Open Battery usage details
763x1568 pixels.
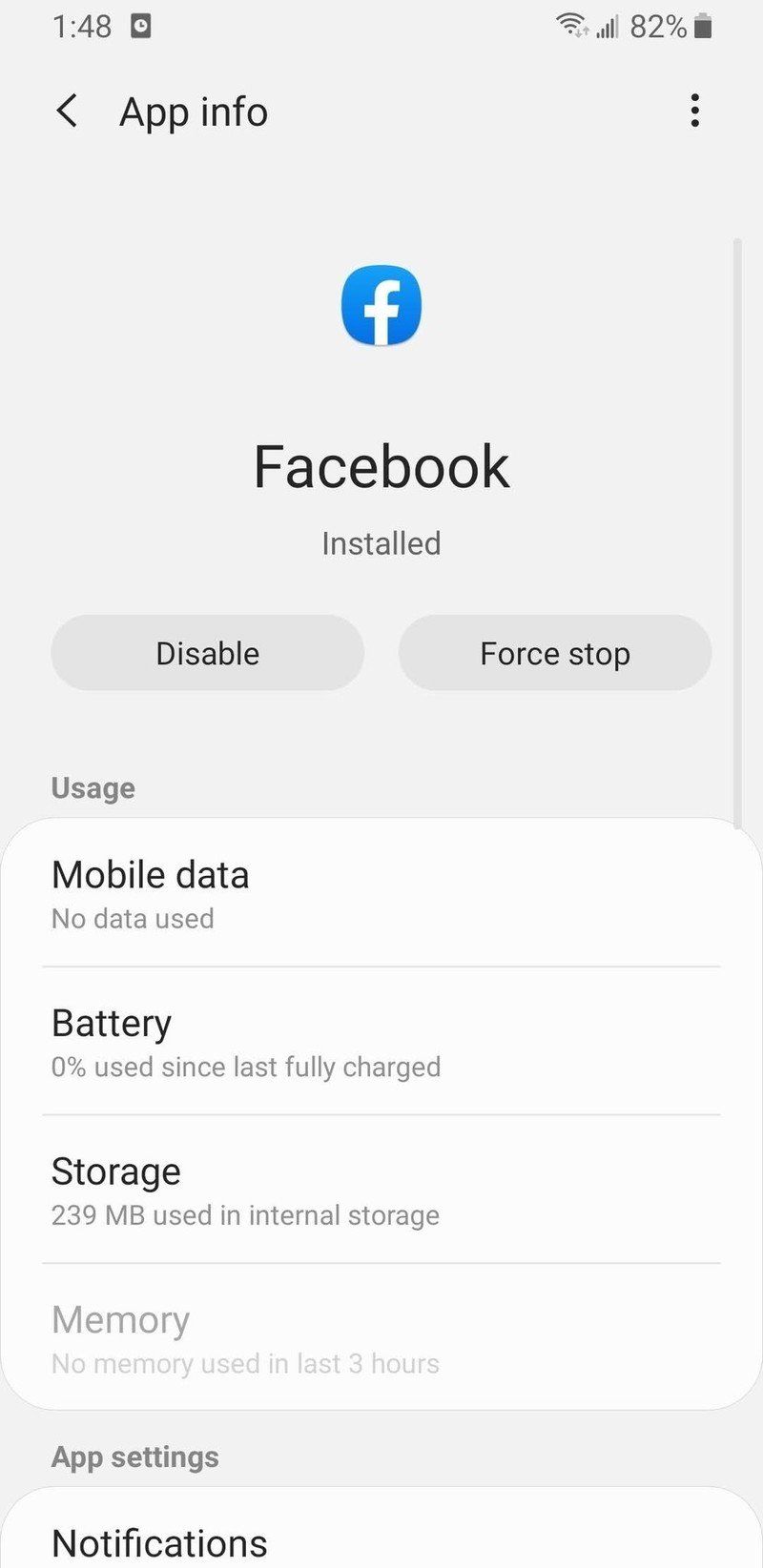[381, 1042]
